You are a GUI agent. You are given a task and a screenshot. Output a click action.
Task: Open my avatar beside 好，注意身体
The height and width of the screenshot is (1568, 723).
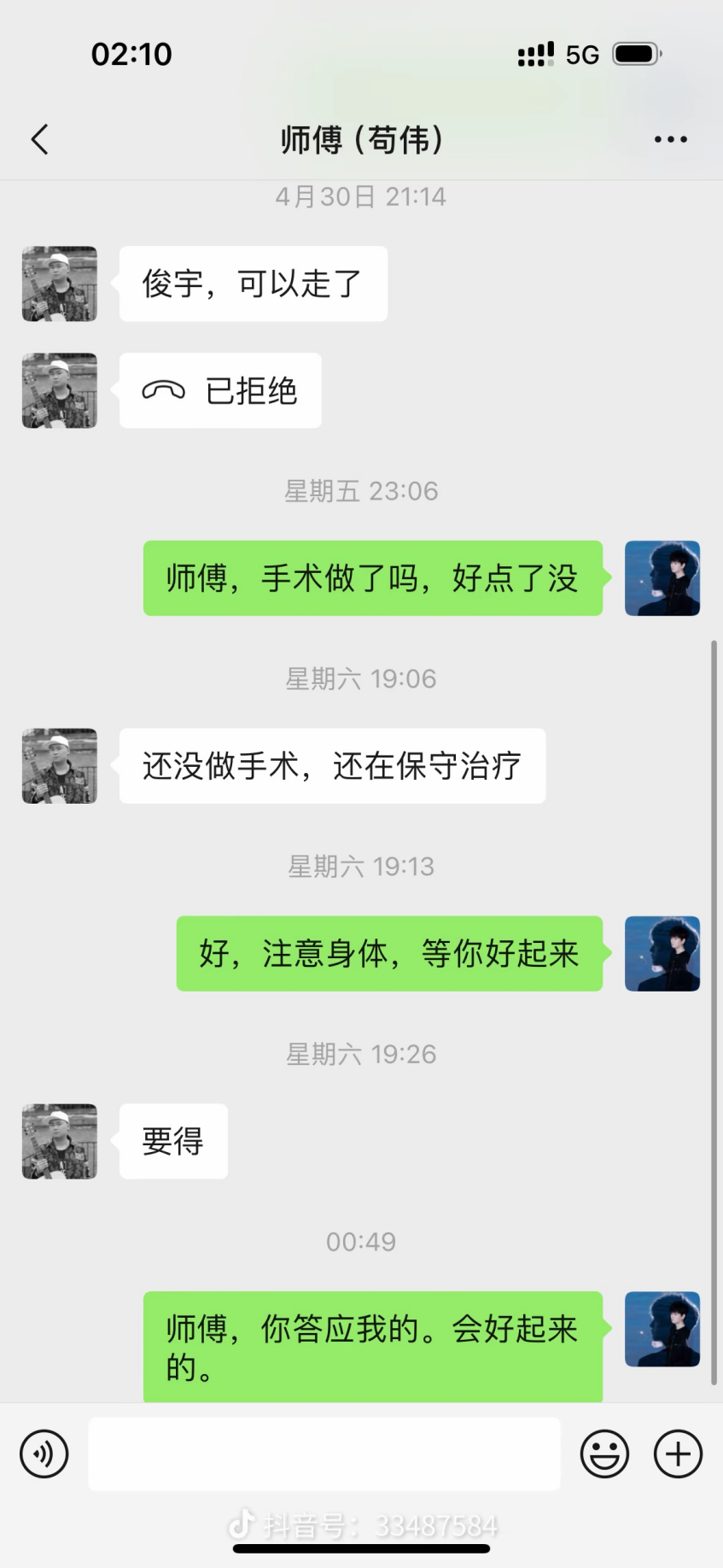[x=662, y=954]
